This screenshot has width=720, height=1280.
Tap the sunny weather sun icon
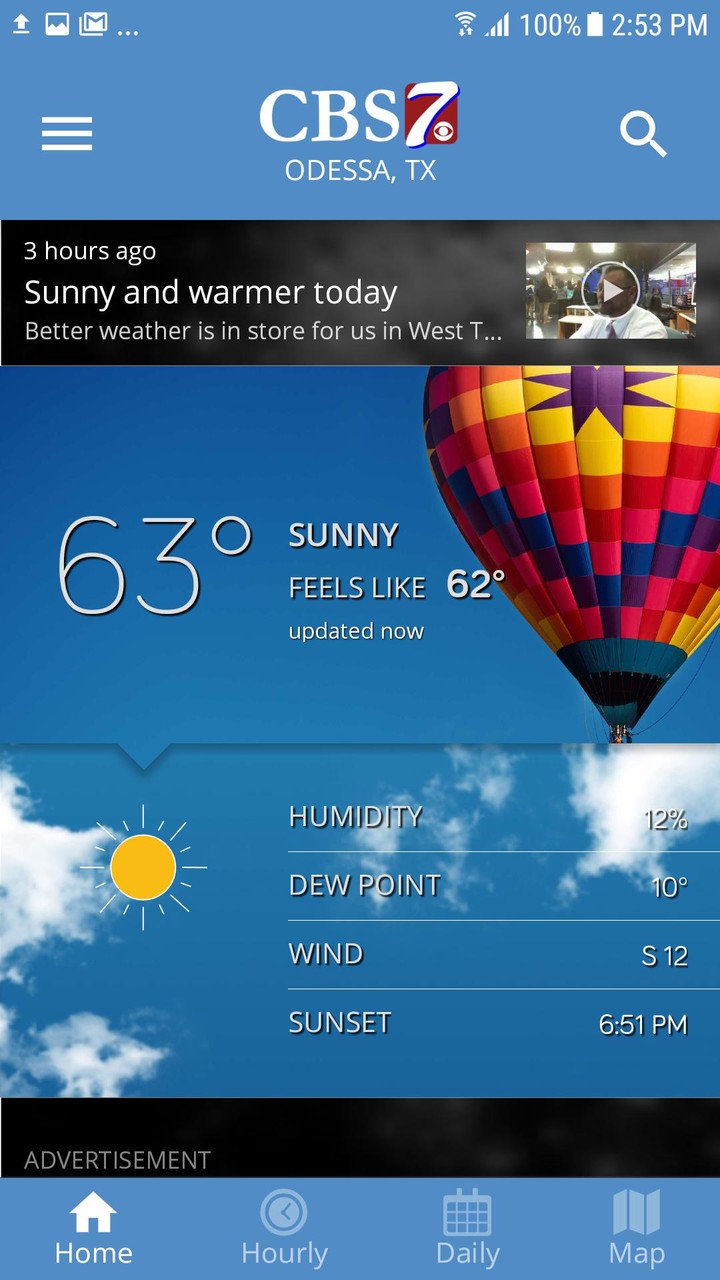(x=144, y=866)
